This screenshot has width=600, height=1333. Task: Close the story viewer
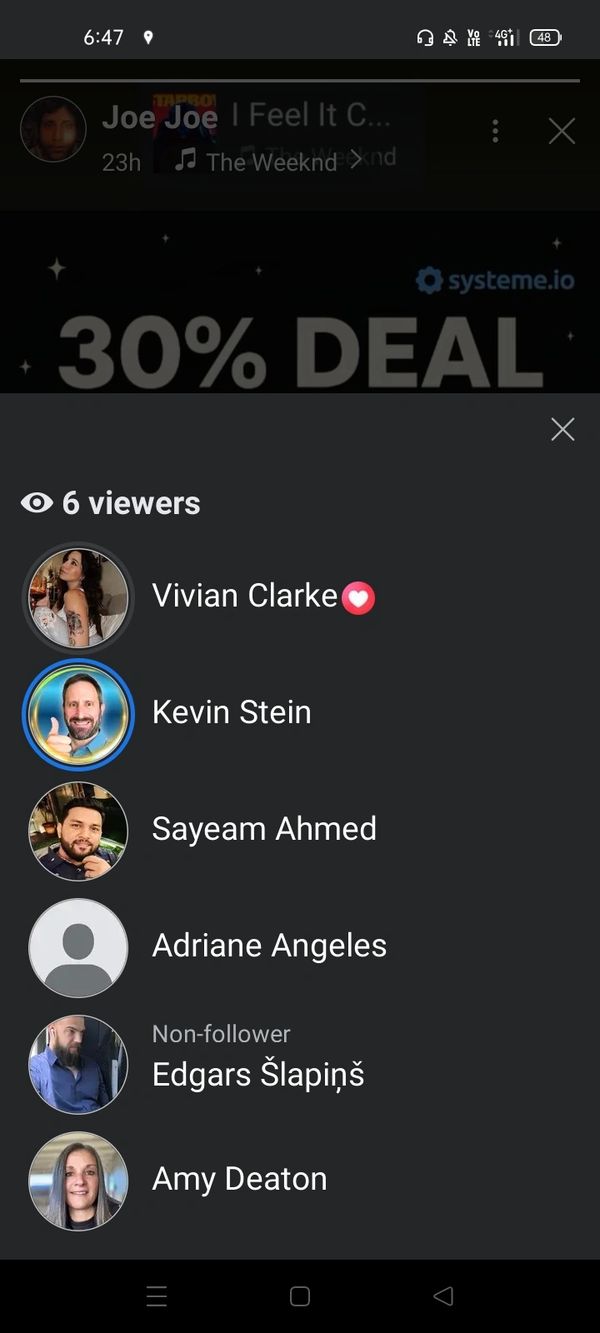pos(562,131)
